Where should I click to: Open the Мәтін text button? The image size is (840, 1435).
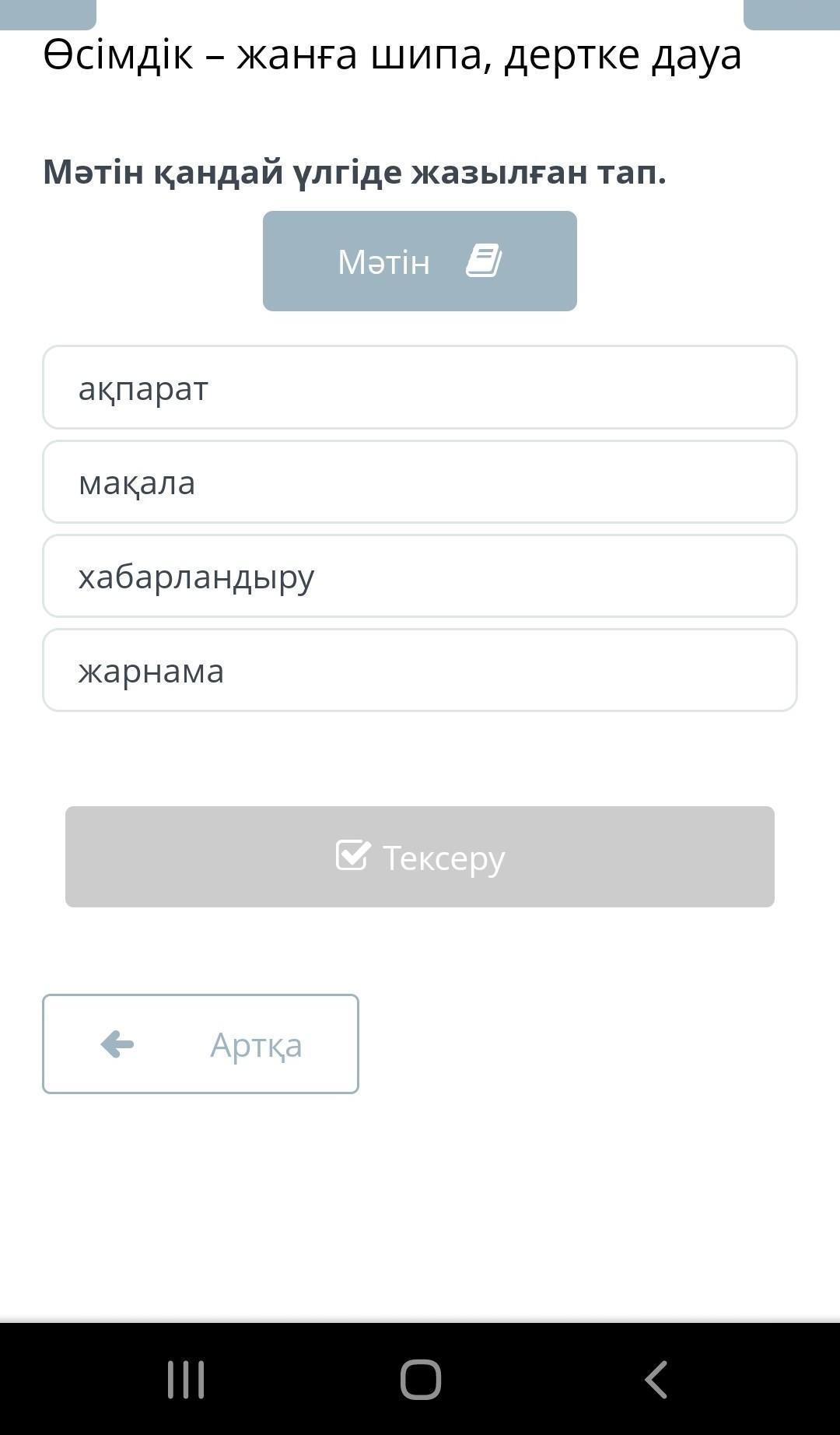pos(420,261)
